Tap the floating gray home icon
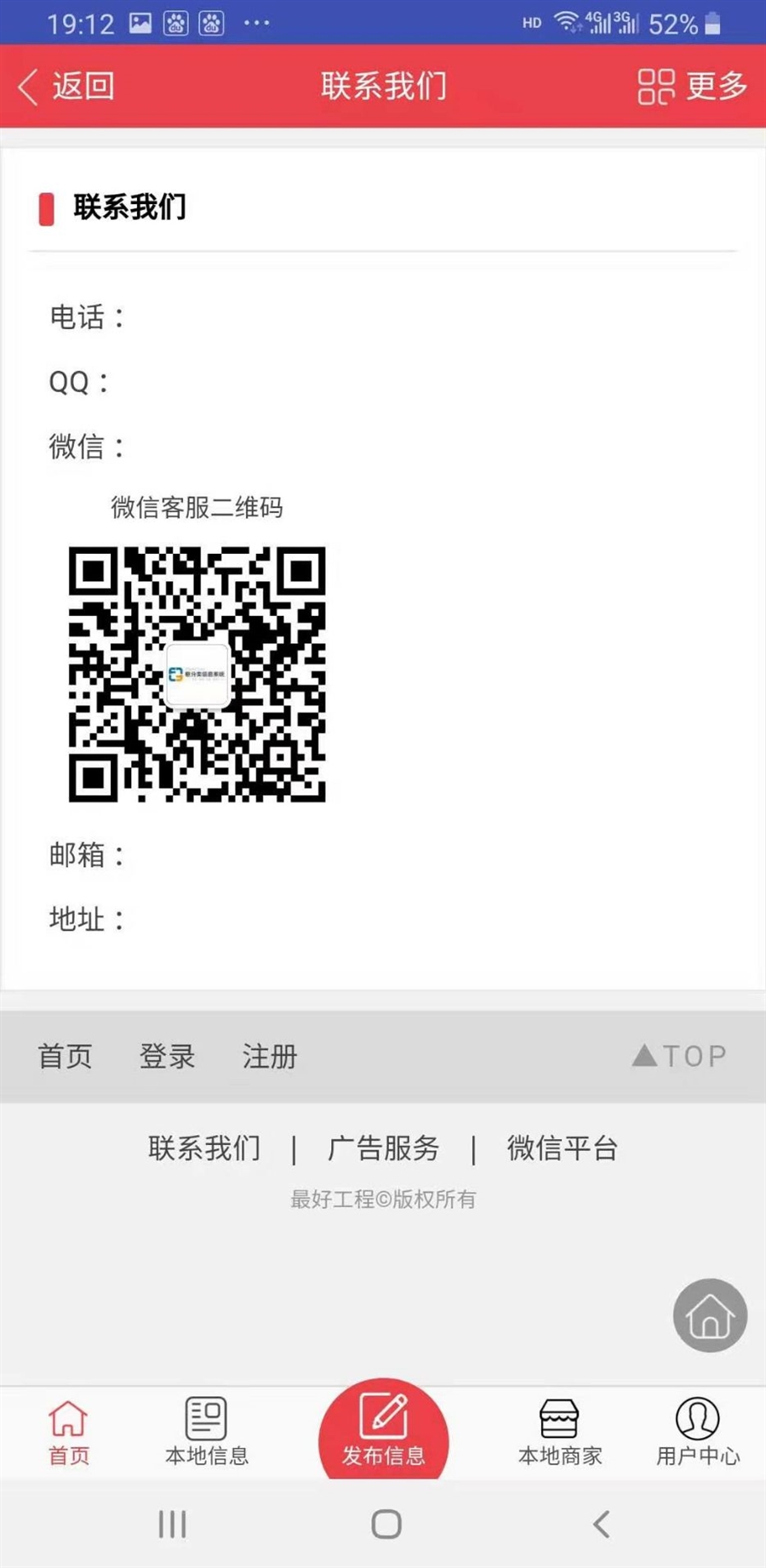Viewport: 766px width, 1568px height. (710, 1315)
